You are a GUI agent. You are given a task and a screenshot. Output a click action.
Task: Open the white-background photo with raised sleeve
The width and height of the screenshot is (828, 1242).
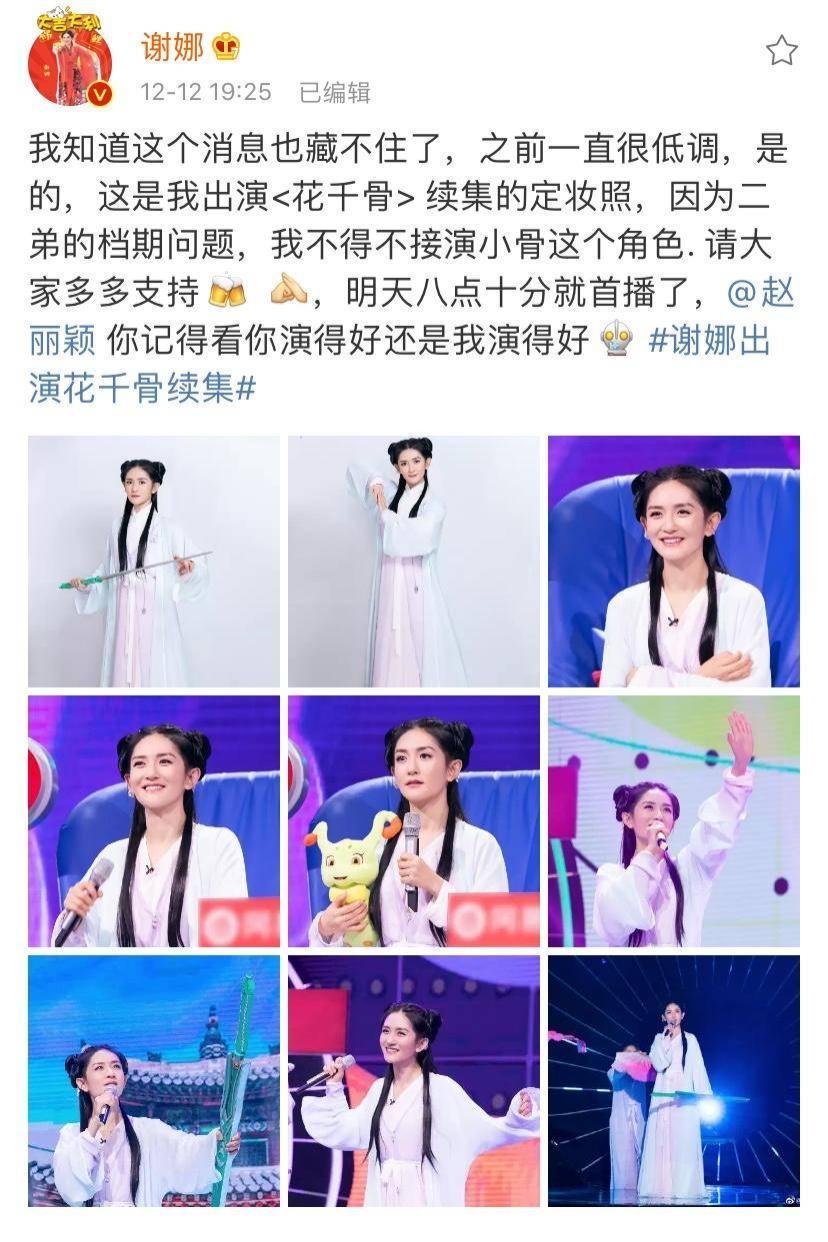[413, 561]
